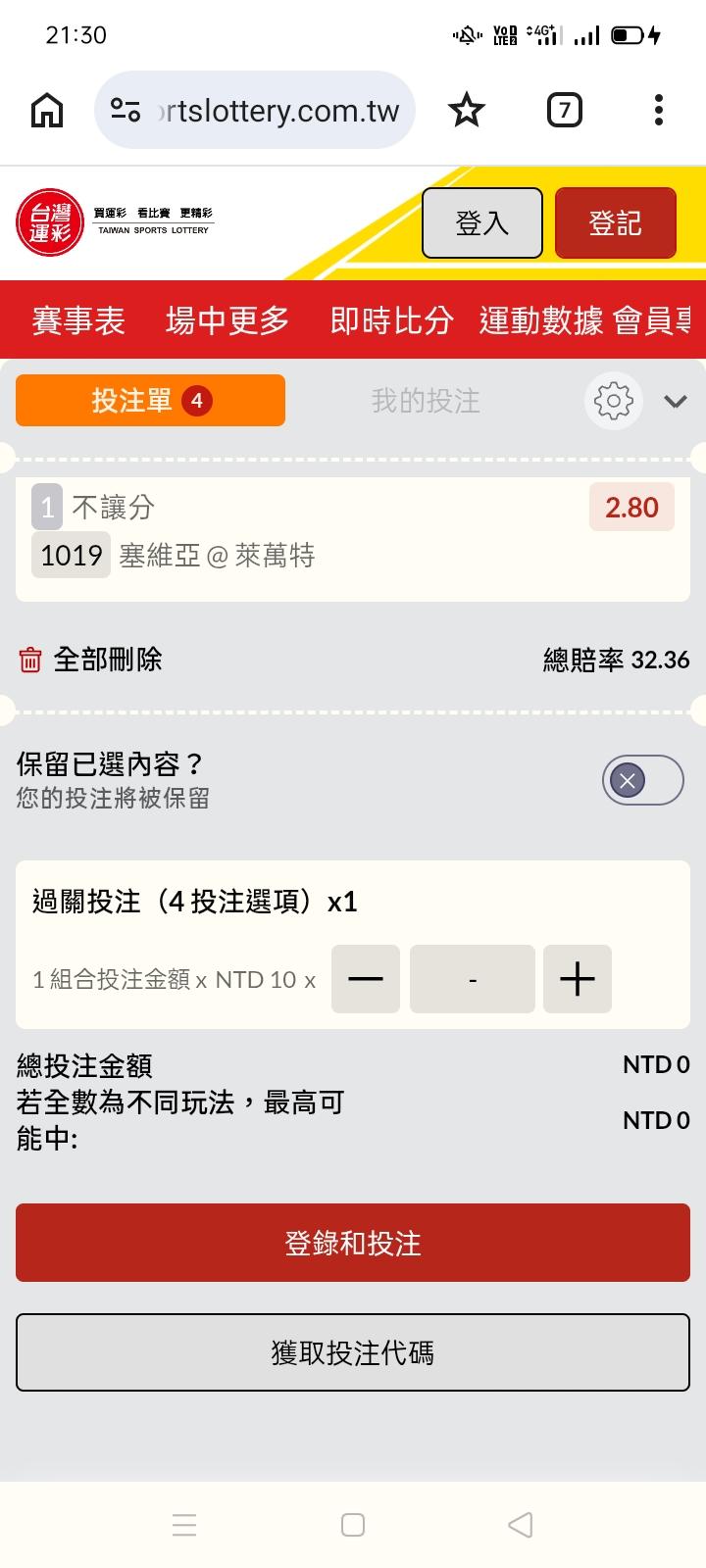The width and height of the screenshot is (706, 1568).
Task: Tap the stake amount input field
Action: coord(473,978)
